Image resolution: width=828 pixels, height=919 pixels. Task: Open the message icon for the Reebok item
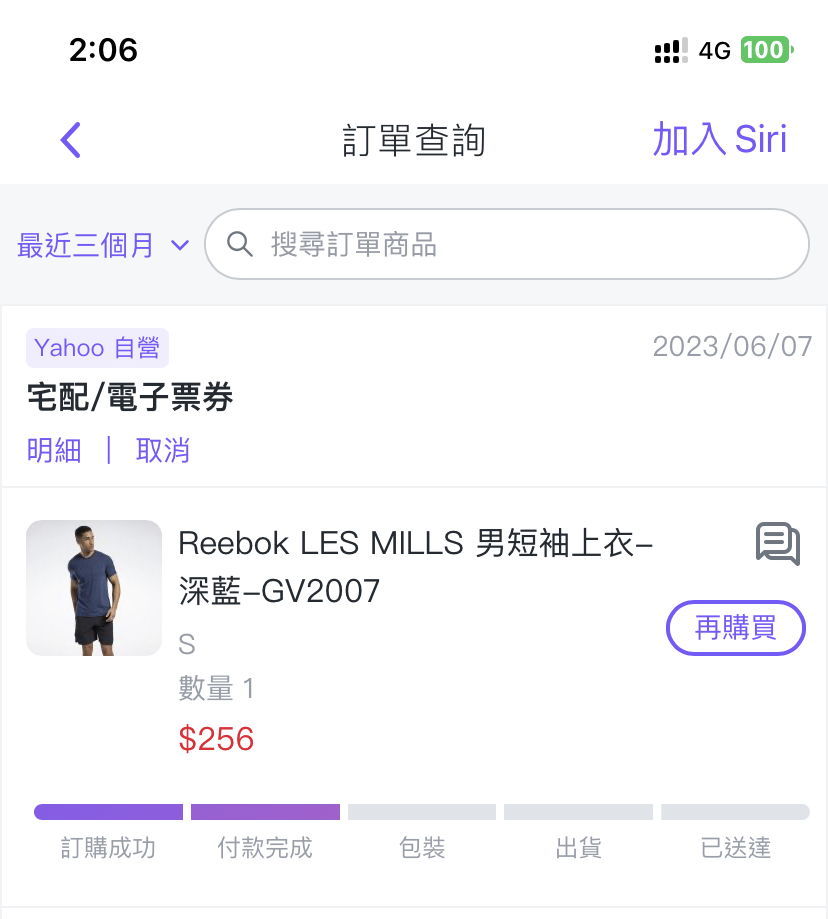point(777,544)
